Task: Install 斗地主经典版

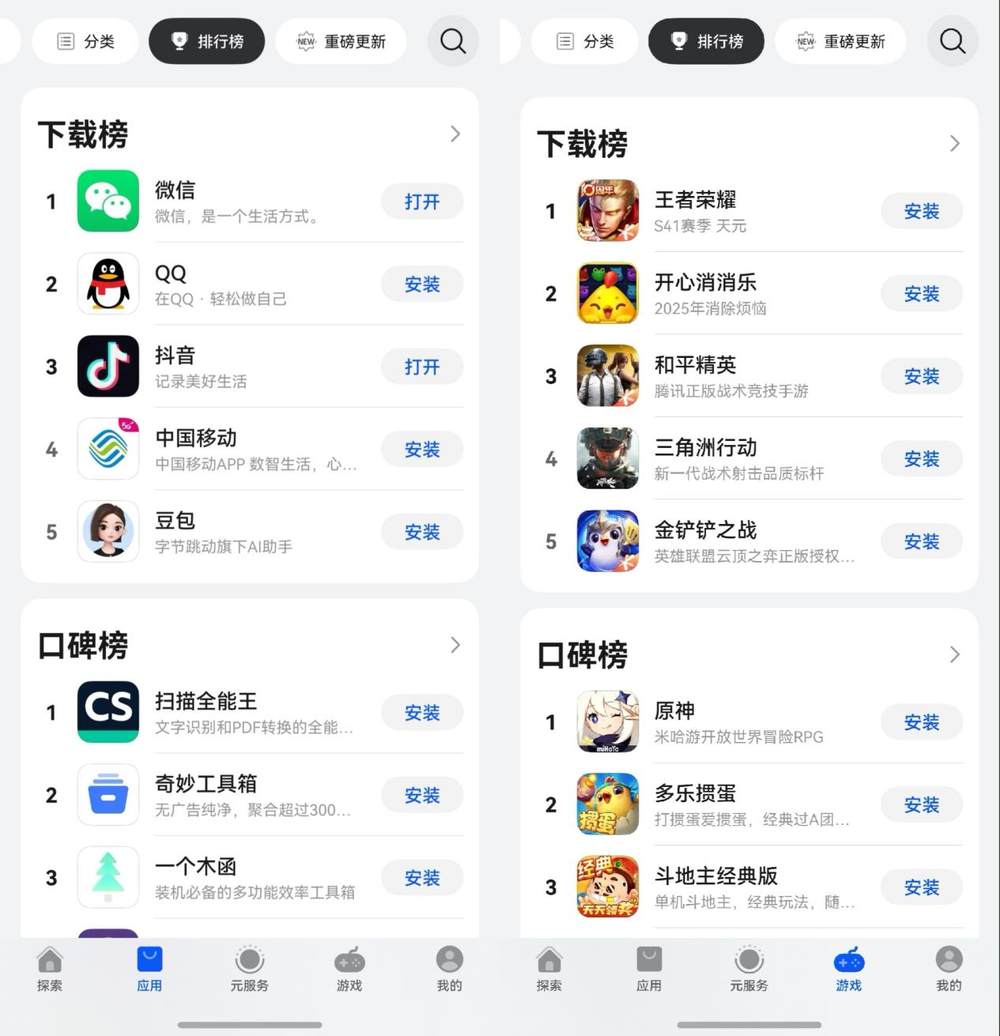Action: (921, 887)
